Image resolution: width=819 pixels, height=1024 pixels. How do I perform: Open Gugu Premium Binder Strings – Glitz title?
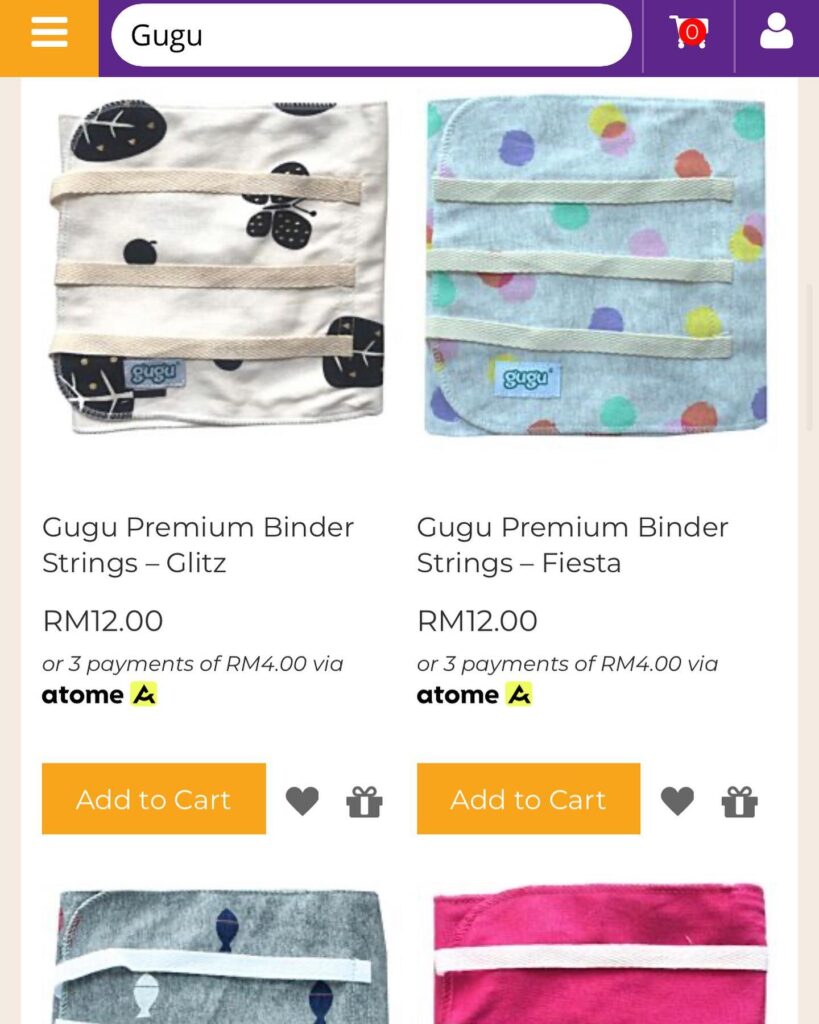coord(198,545)
